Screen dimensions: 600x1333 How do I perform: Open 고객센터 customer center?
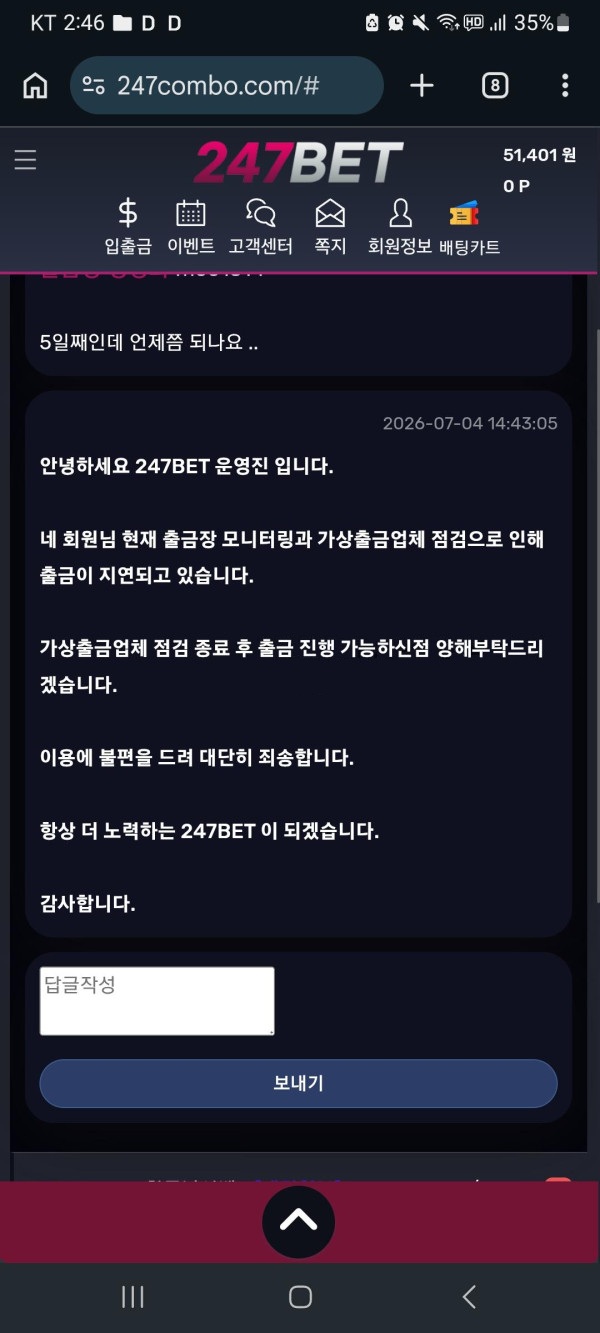(260, 227)
